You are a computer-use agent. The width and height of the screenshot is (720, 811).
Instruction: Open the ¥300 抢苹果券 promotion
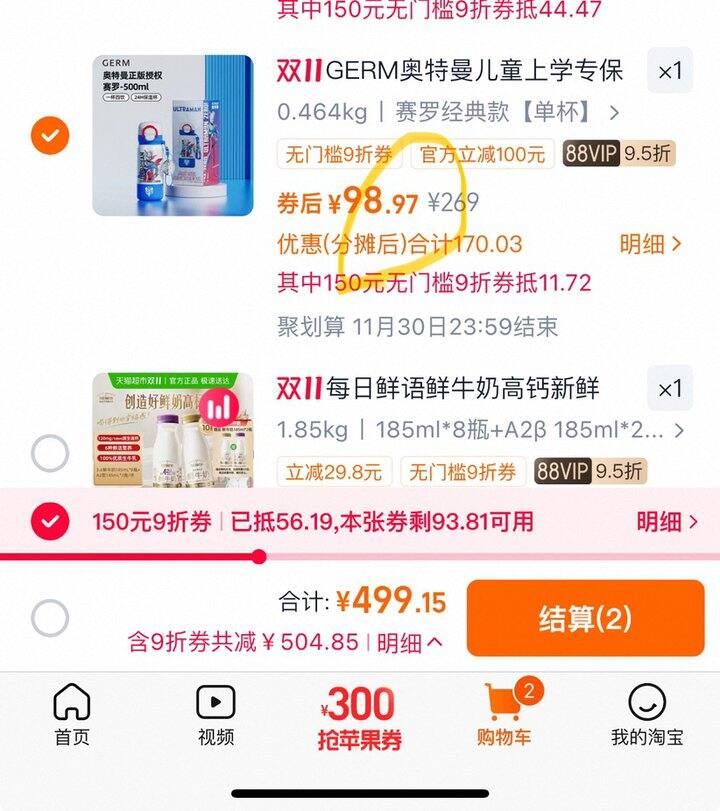click(360, 718)
